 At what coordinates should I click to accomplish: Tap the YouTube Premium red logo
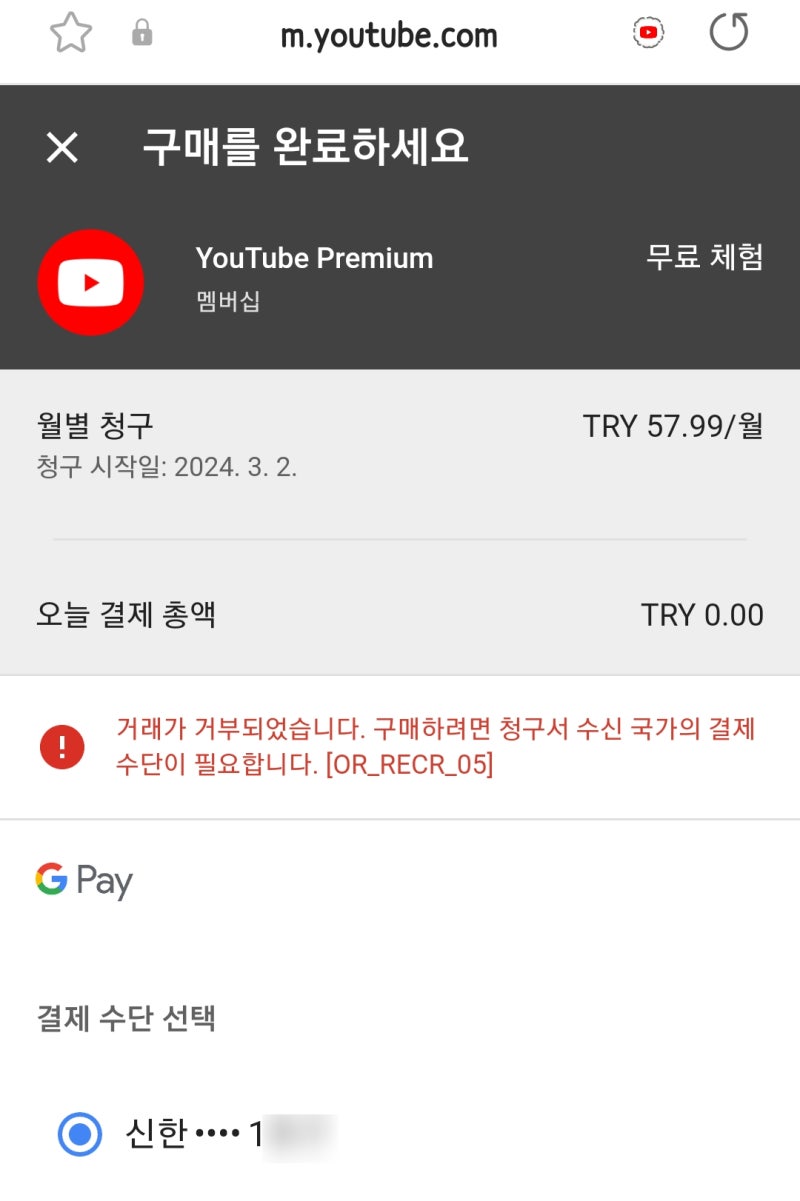click(90, 281)
